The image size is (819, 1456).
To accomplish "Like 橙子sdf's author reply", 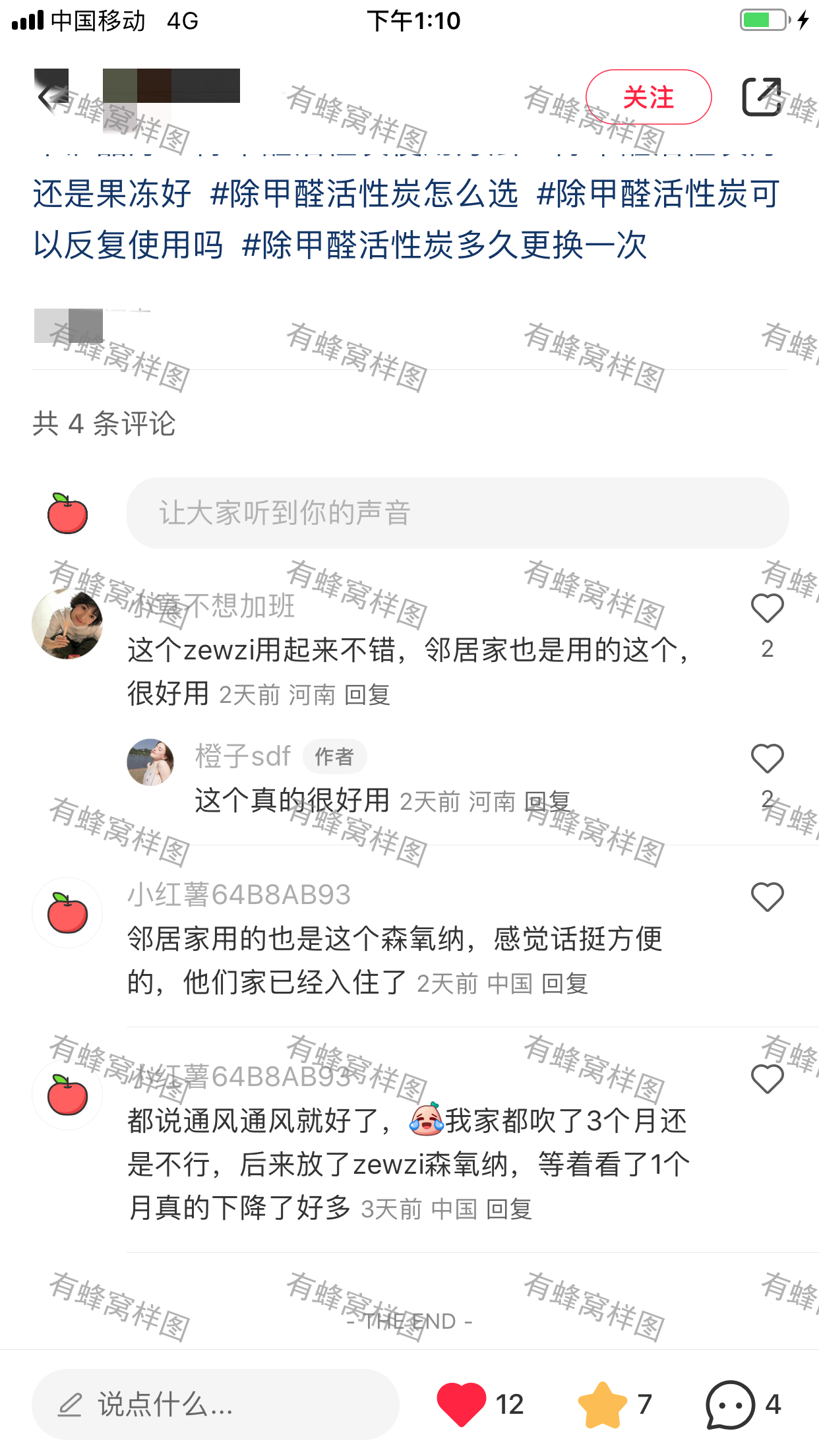I will click(767, 759).
